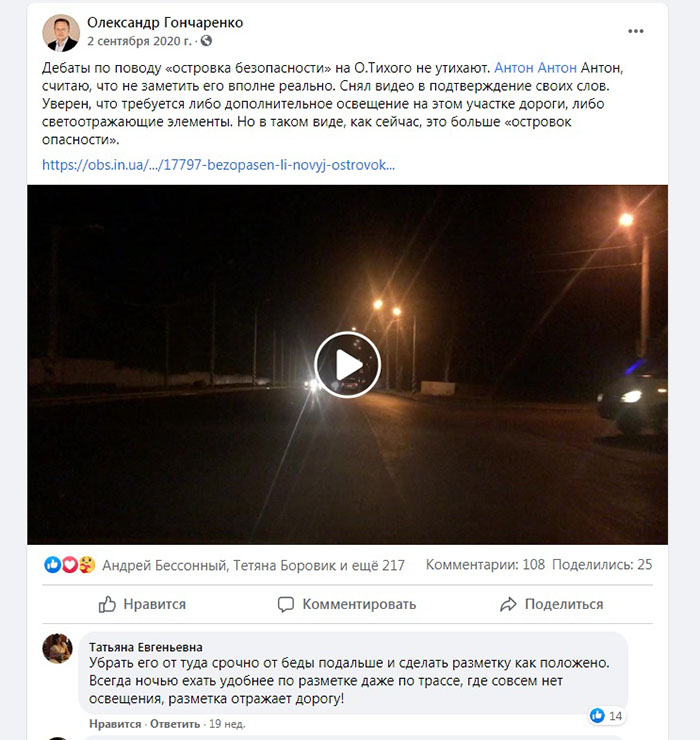Open the post date 2 сентября 2020
This screenshot has height=740, width=700.
point(141,42)
